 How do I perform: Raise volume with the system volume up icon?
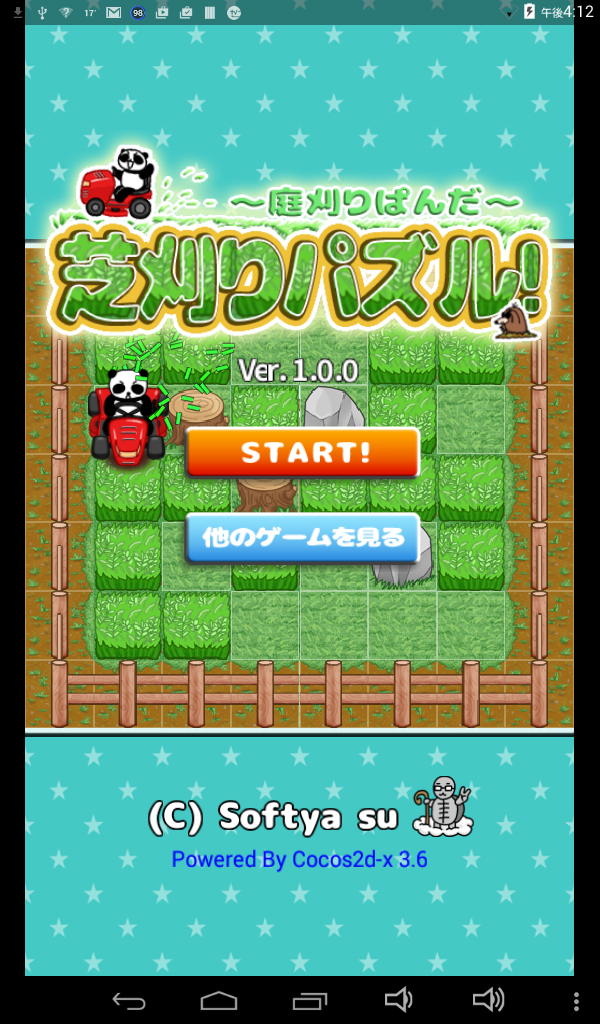488,999
